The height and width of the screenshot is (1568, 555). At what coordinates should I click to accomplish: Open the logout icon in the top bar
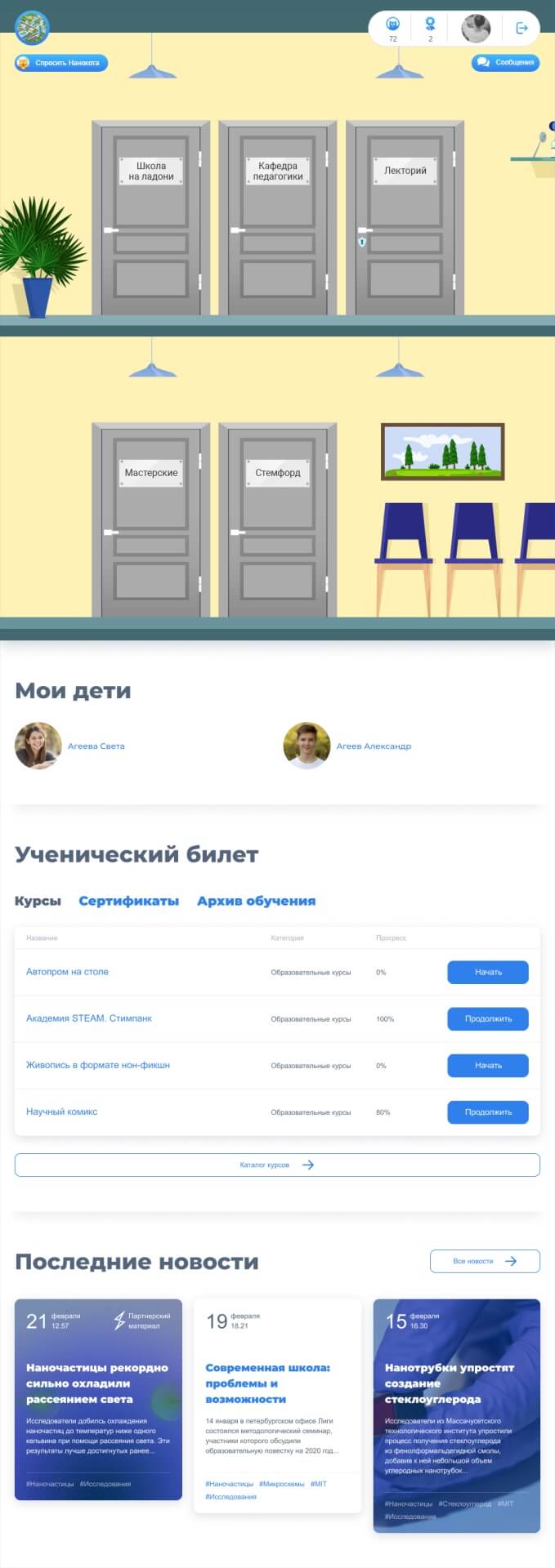[x=521, y=29]
